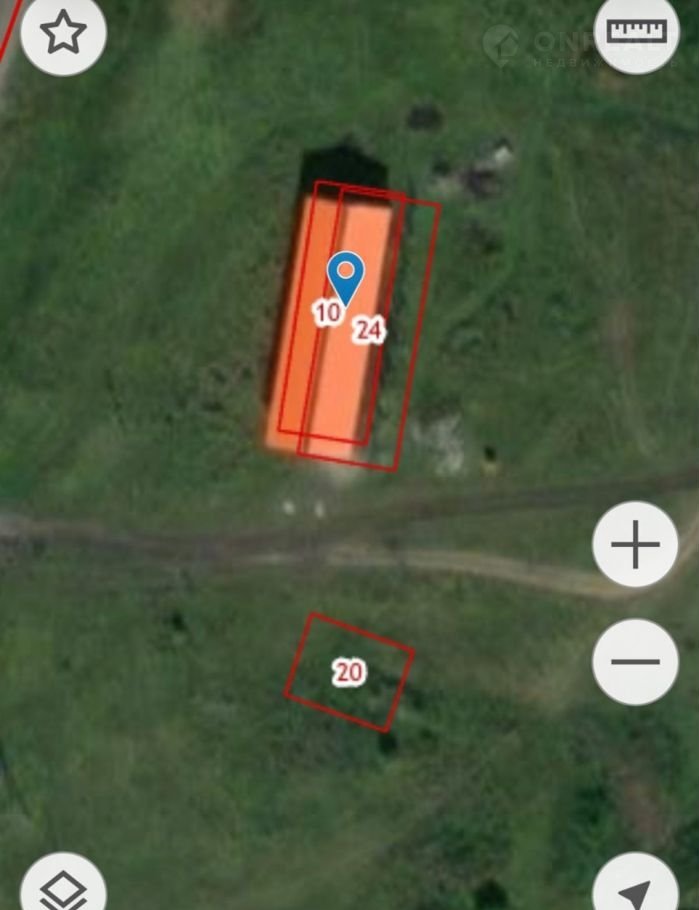Center the map on my location

click(x=636, y=890)
